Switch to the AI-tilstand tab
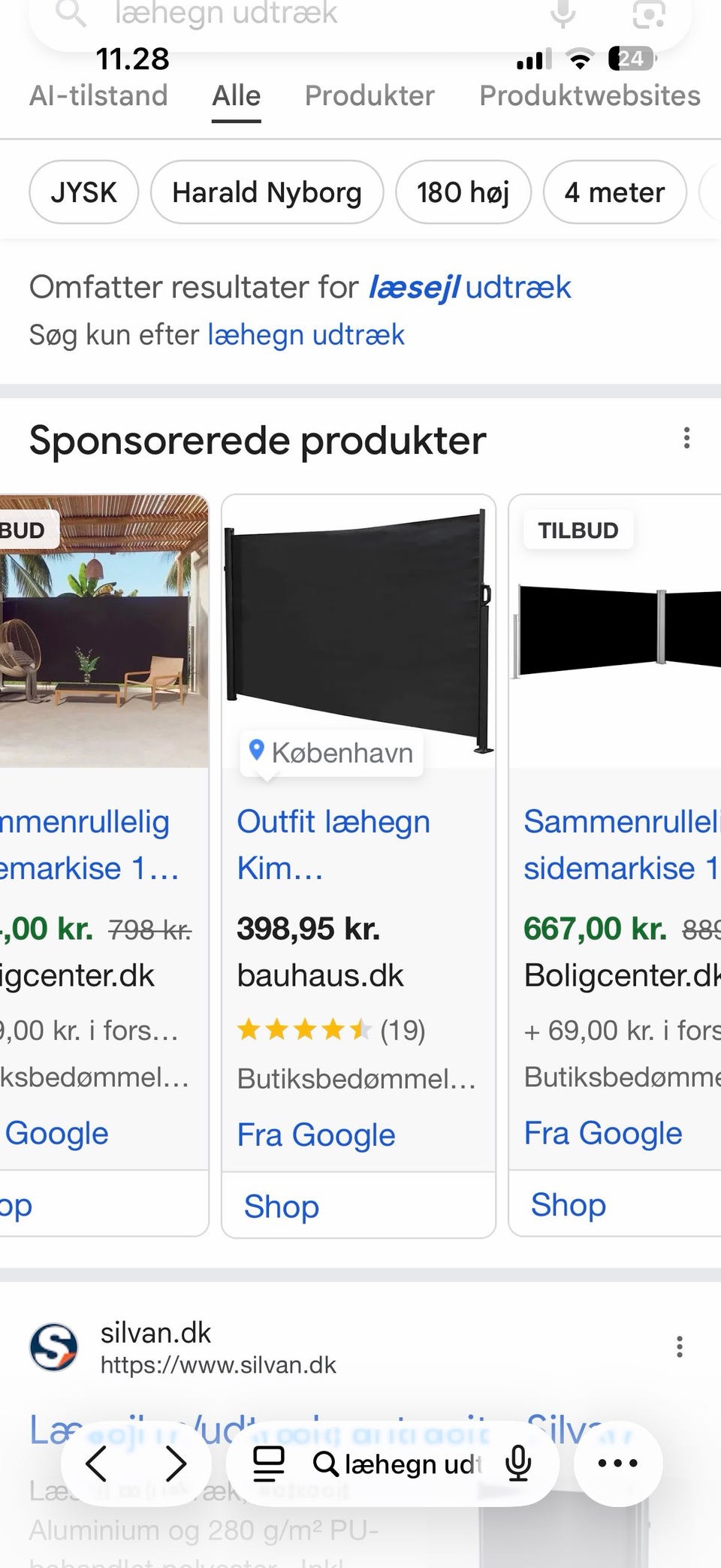 tap(98, 96)
